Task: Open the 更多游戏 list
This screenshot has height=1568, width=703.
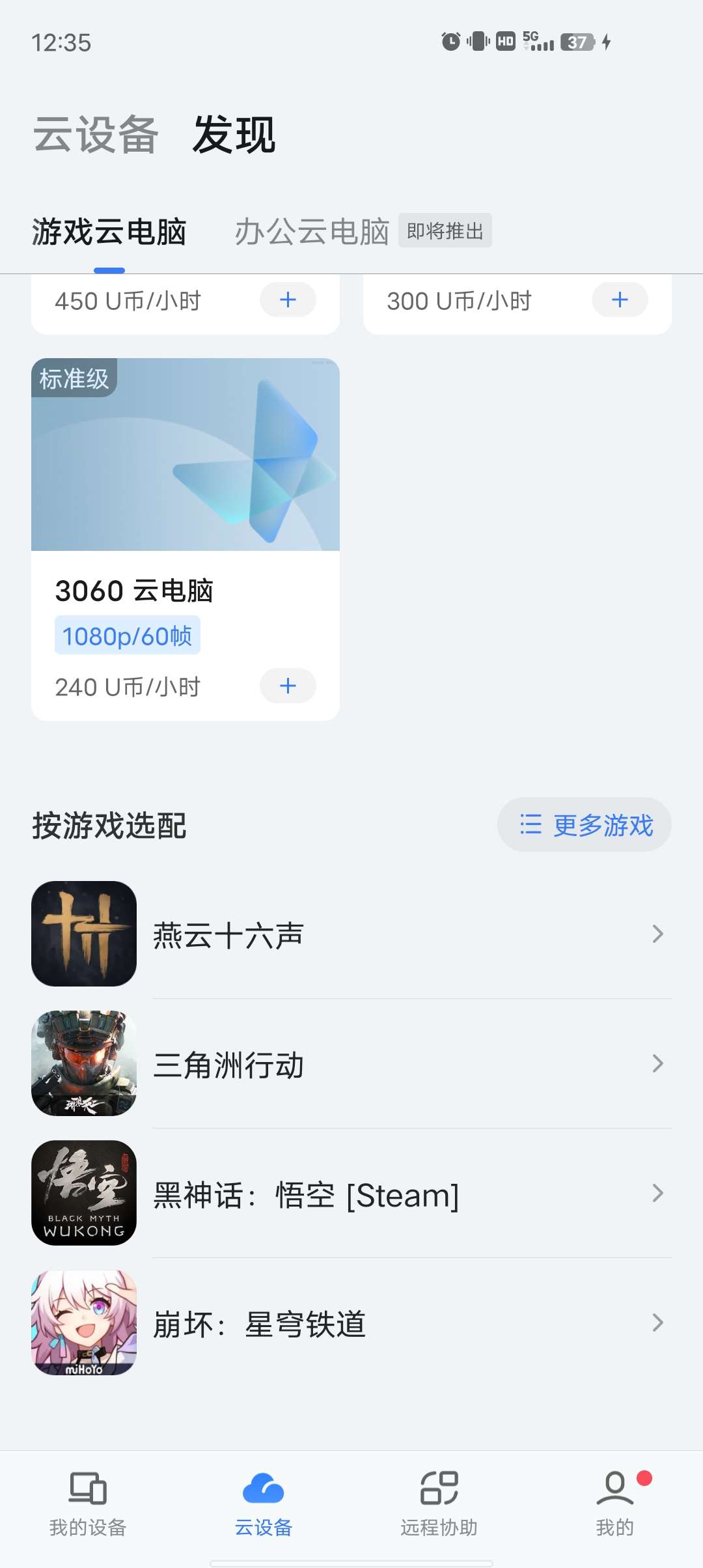Action: (x=584, y=824)
